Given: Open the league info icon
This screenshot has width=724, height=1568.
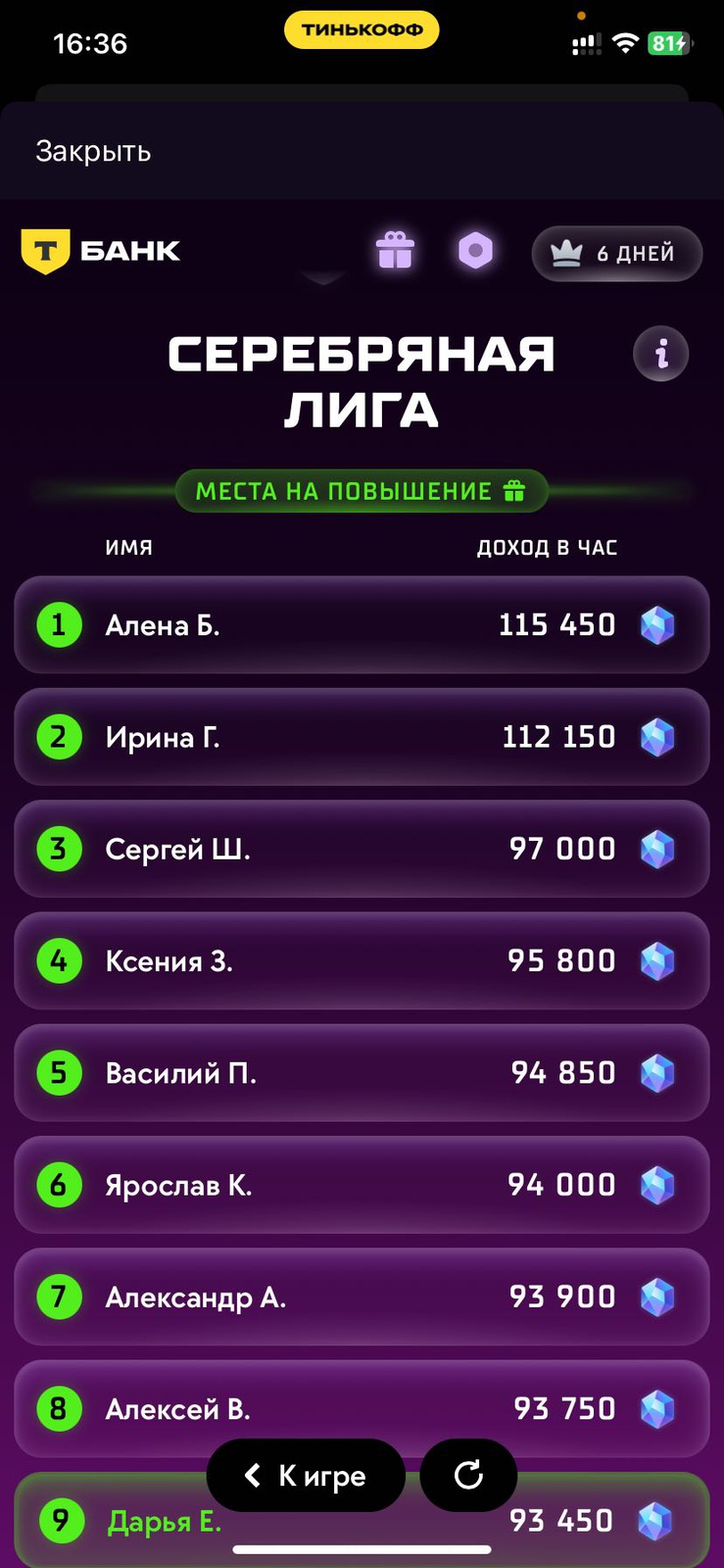Looking at the screenshot, I should click(661, 353).
